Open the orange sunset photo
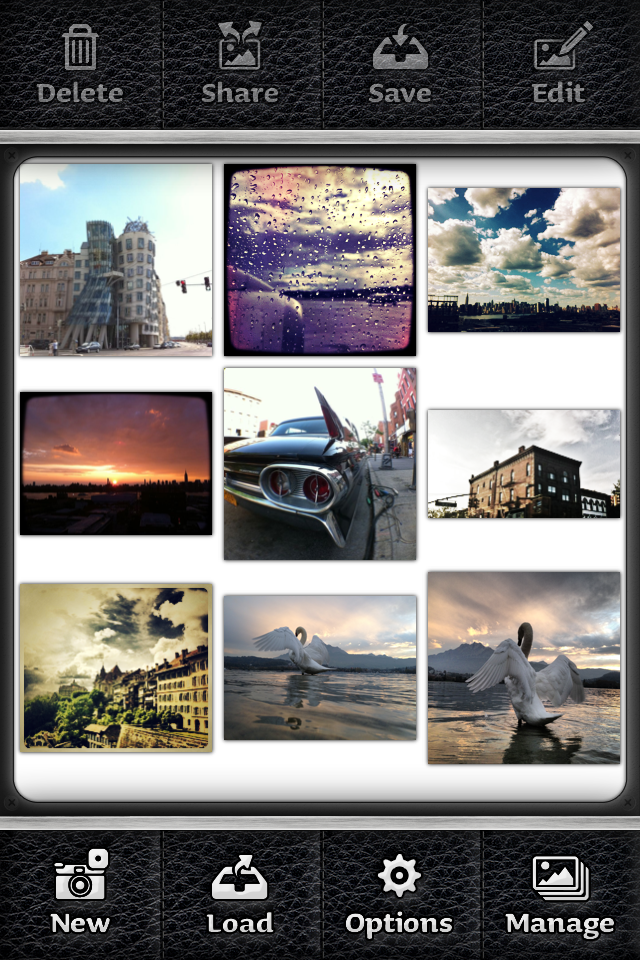This screenshot has width=640, height=960. pos(116,463)
